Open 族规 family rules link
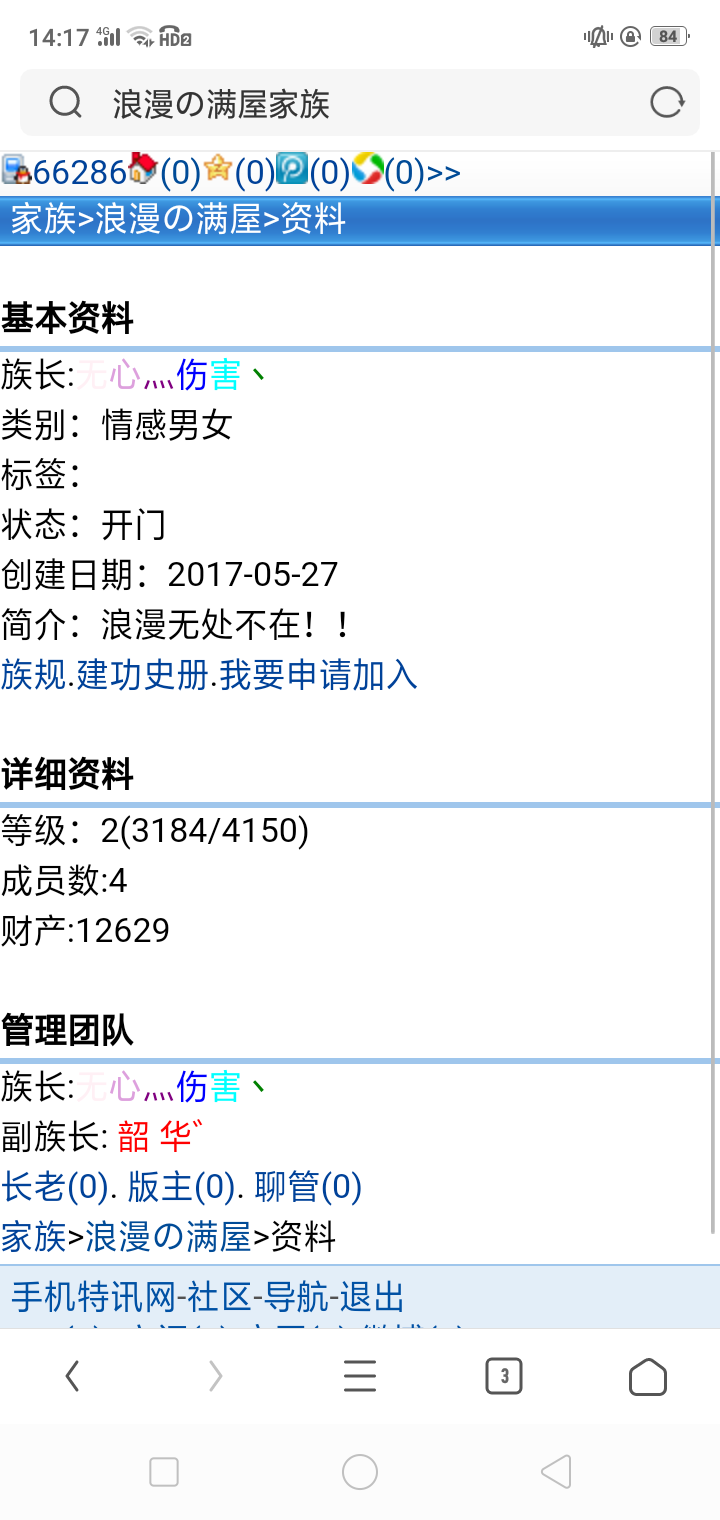The width and height of the screenshot is (720, 1520). pyautogui.click(x=34, y=675)
